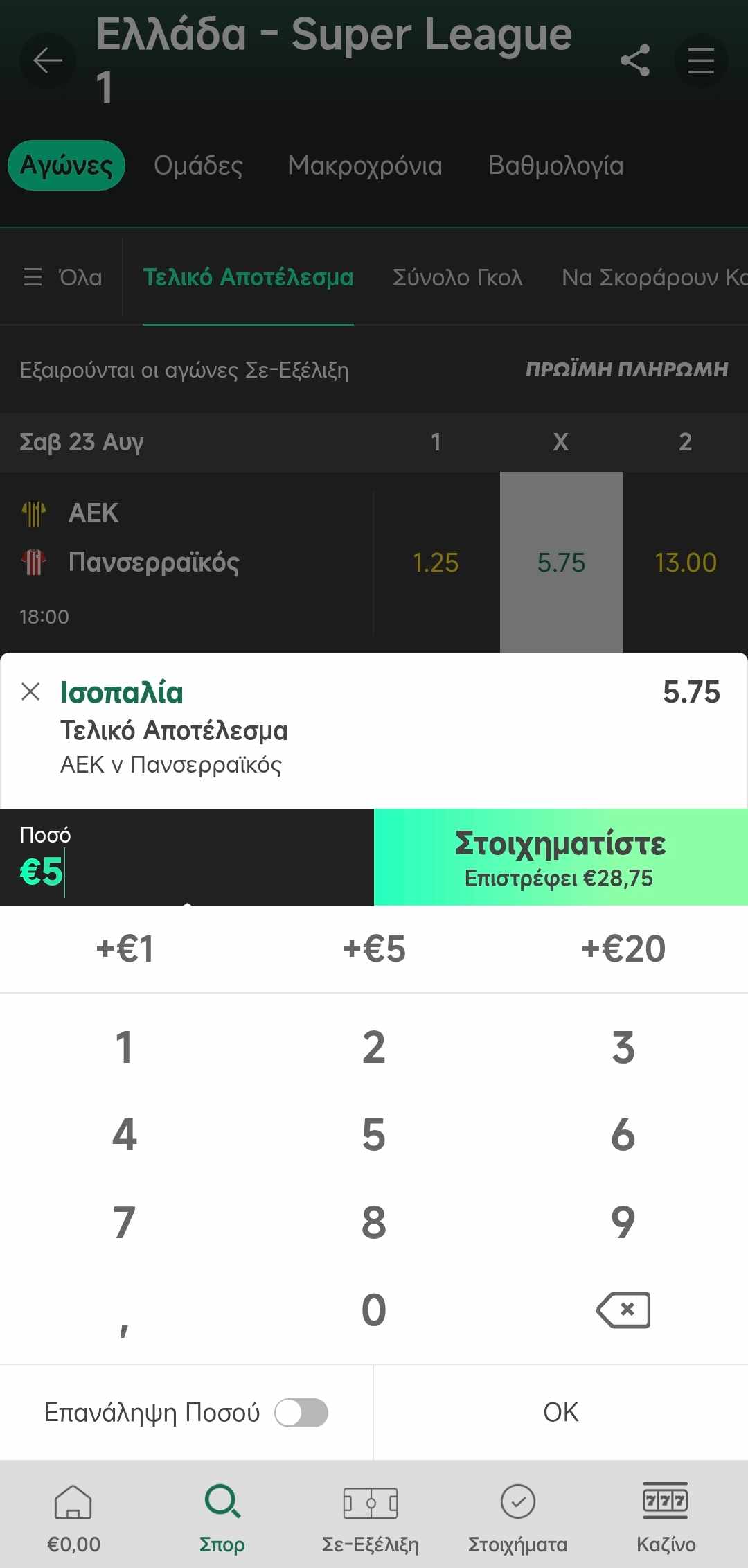Screen dimensions: 748x1568
Task: Focus the Ποσό stake field
Action: tap(187, 857)
